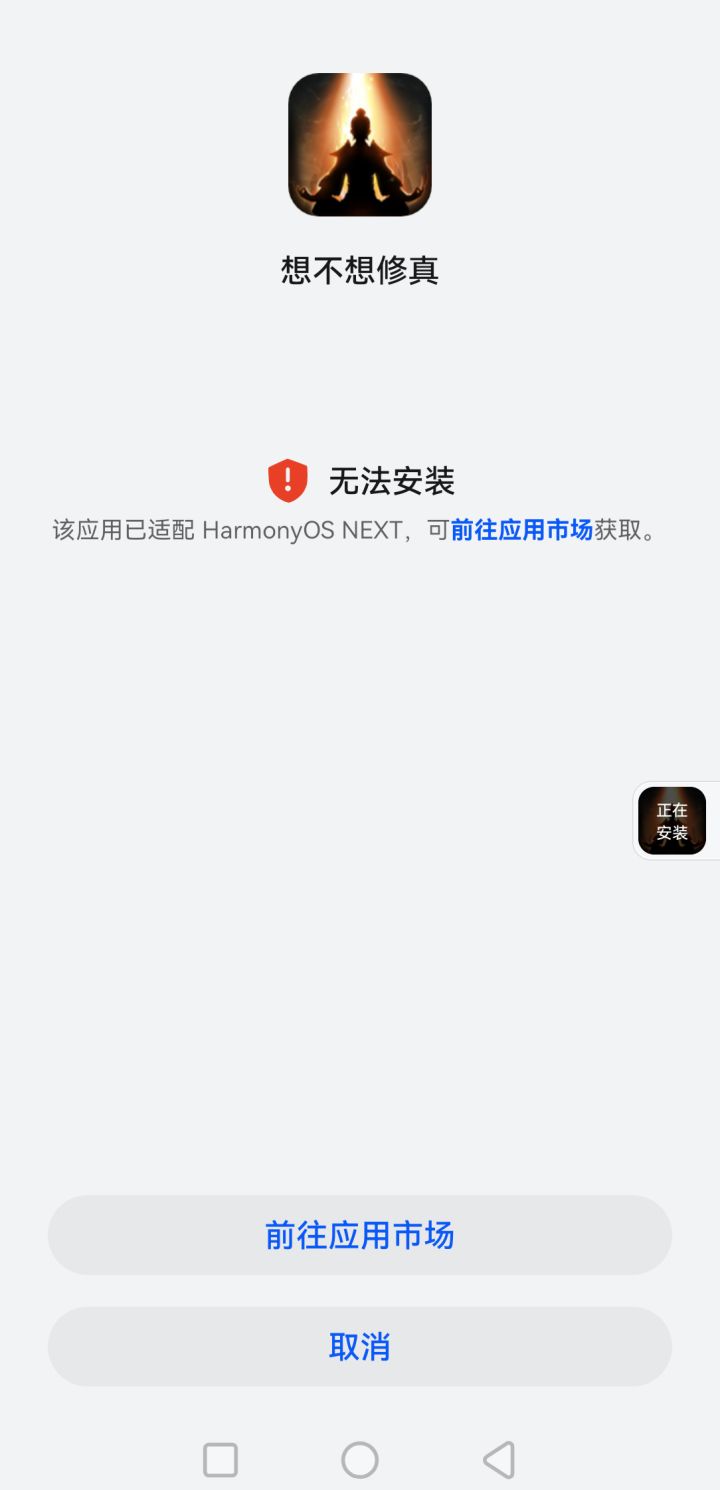The width and height of the screenshot is (720, 1490).
Task: Open recent apps from the navigation bar
Action: point(221,1460)
